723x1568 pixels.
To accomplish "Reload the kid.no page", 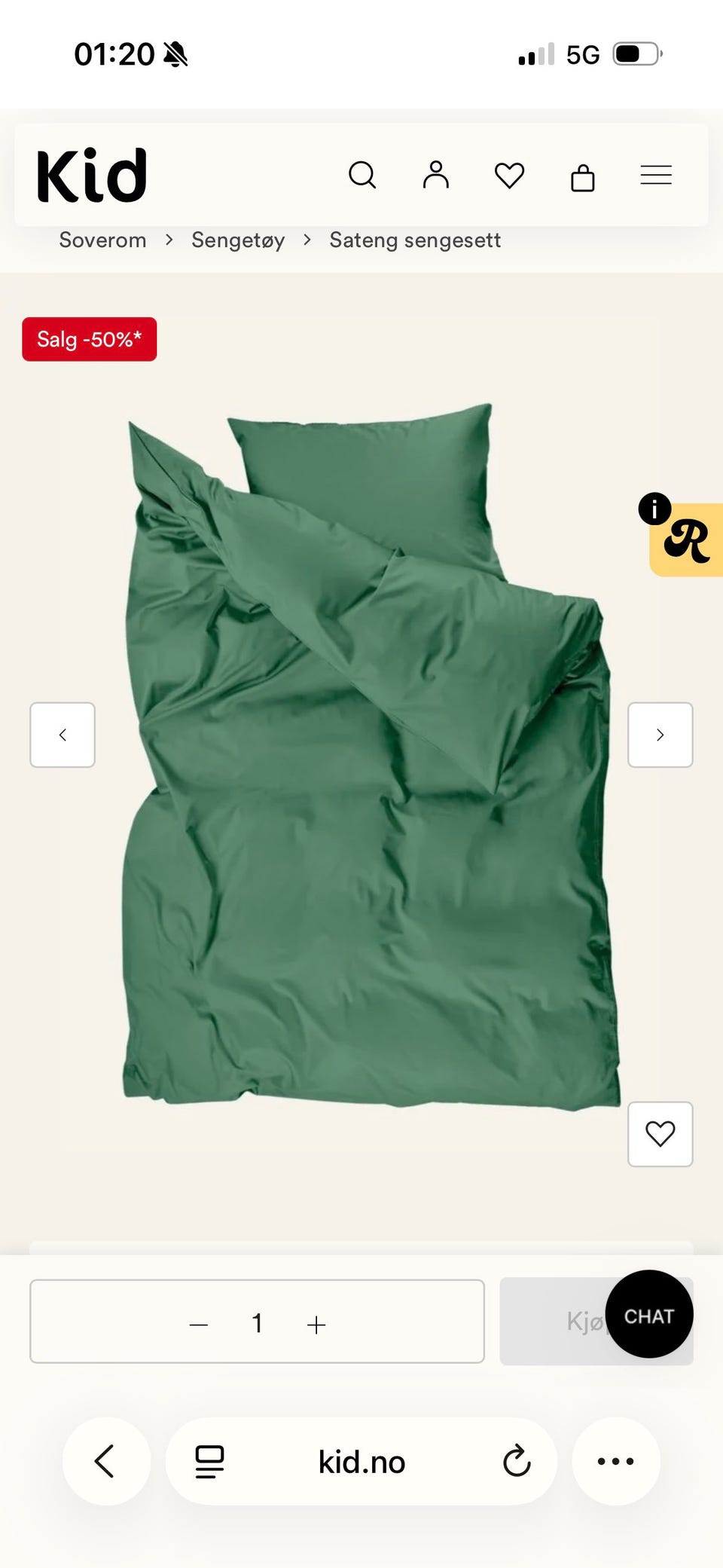I will click(x=517, y=1461).
